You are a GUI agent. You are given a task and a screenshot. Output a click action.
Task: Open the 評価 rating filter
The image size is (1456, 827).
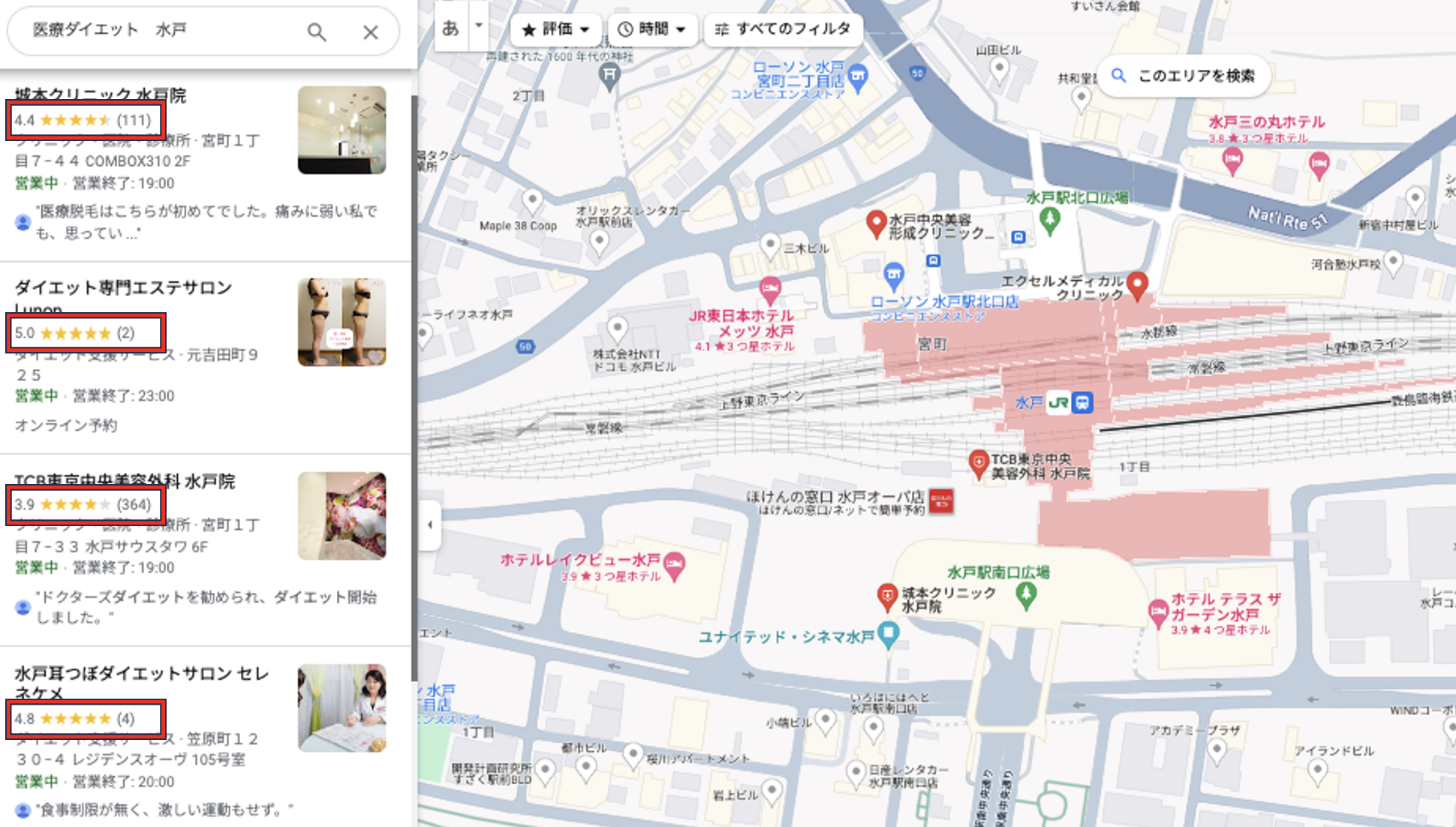555,29
